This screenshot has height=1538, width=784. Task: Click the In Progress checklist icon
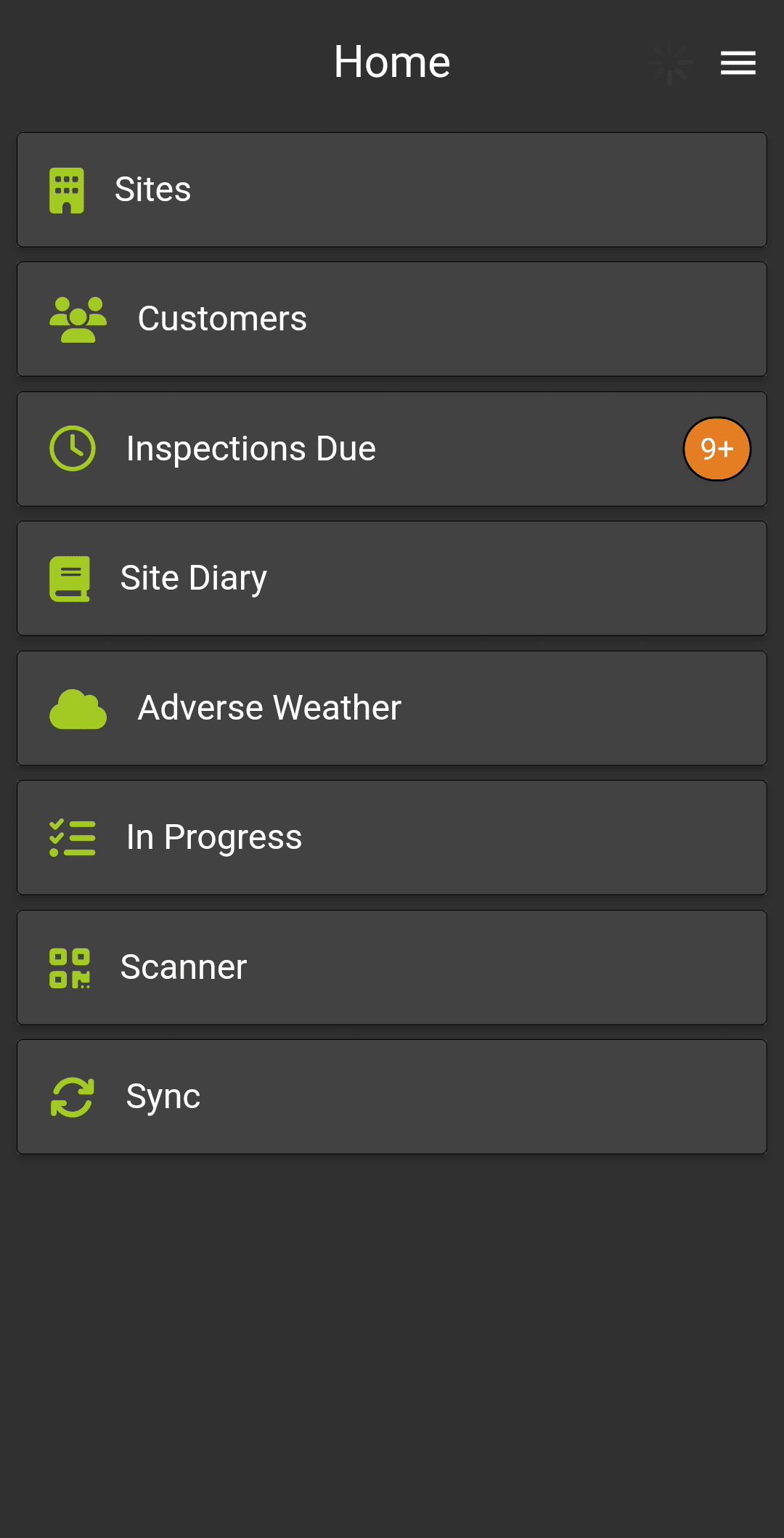pyautogui.click(x=72, y=837)
